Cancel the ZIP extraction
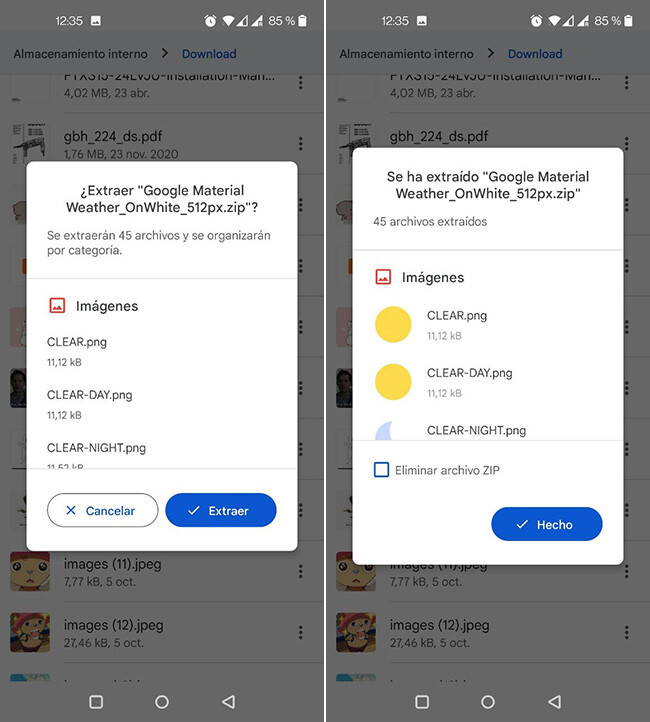The width and height of the screenshot is (650, 722). coord(102,510)
